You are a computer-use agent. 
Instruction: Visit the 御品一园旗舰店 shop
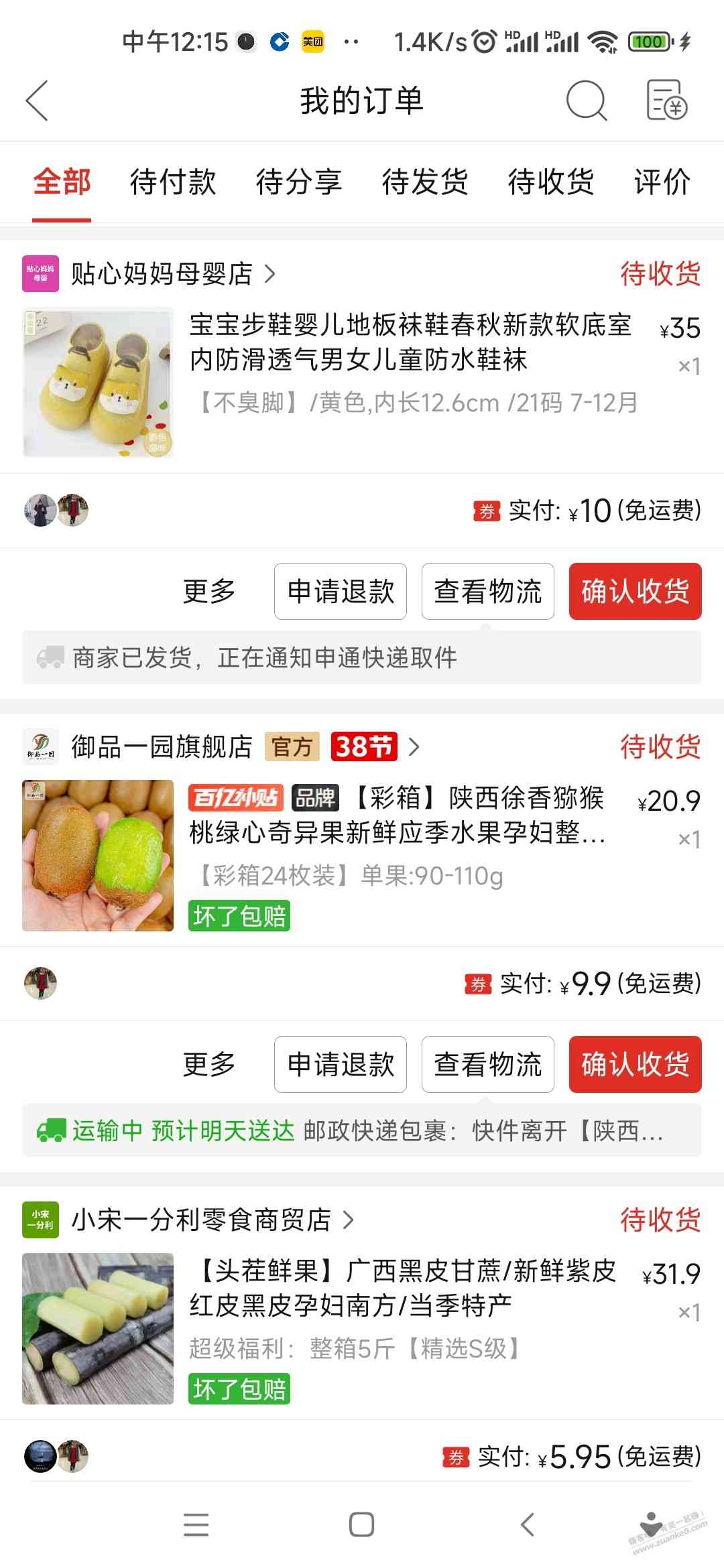161,746
